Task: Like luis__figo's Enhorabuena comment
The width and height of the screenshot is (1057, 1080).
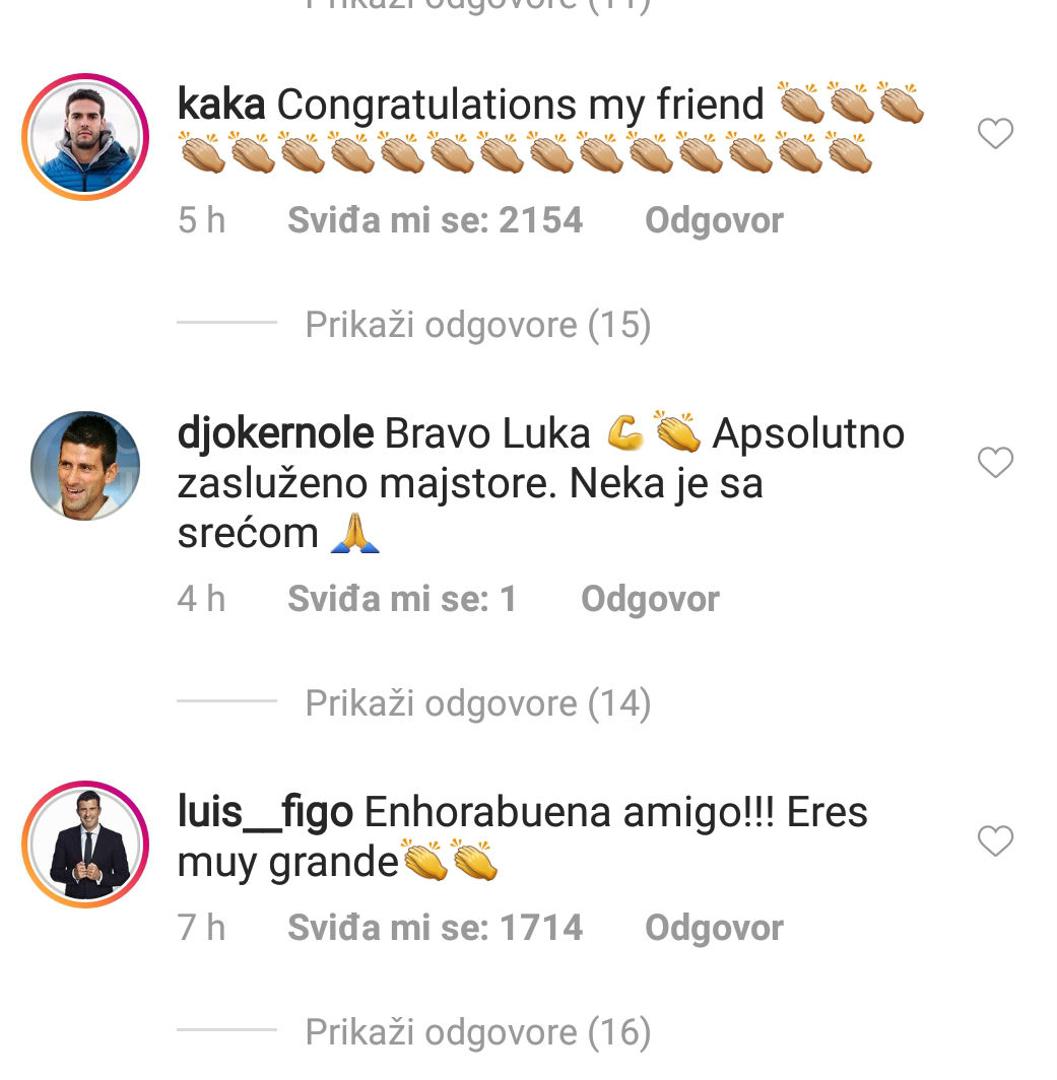Action: click(x=995, y=841)
